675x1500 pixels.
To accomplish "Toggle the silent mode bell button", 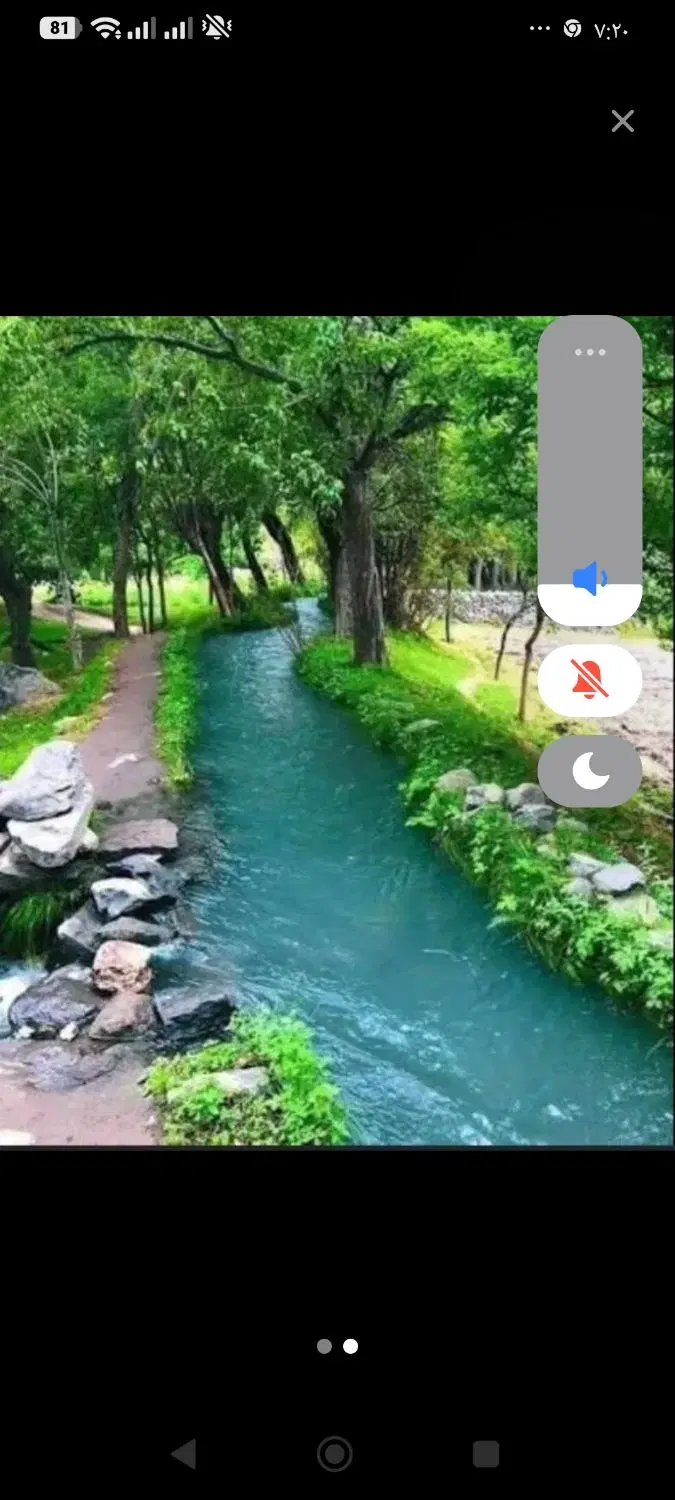I will [x=590, y=681].
